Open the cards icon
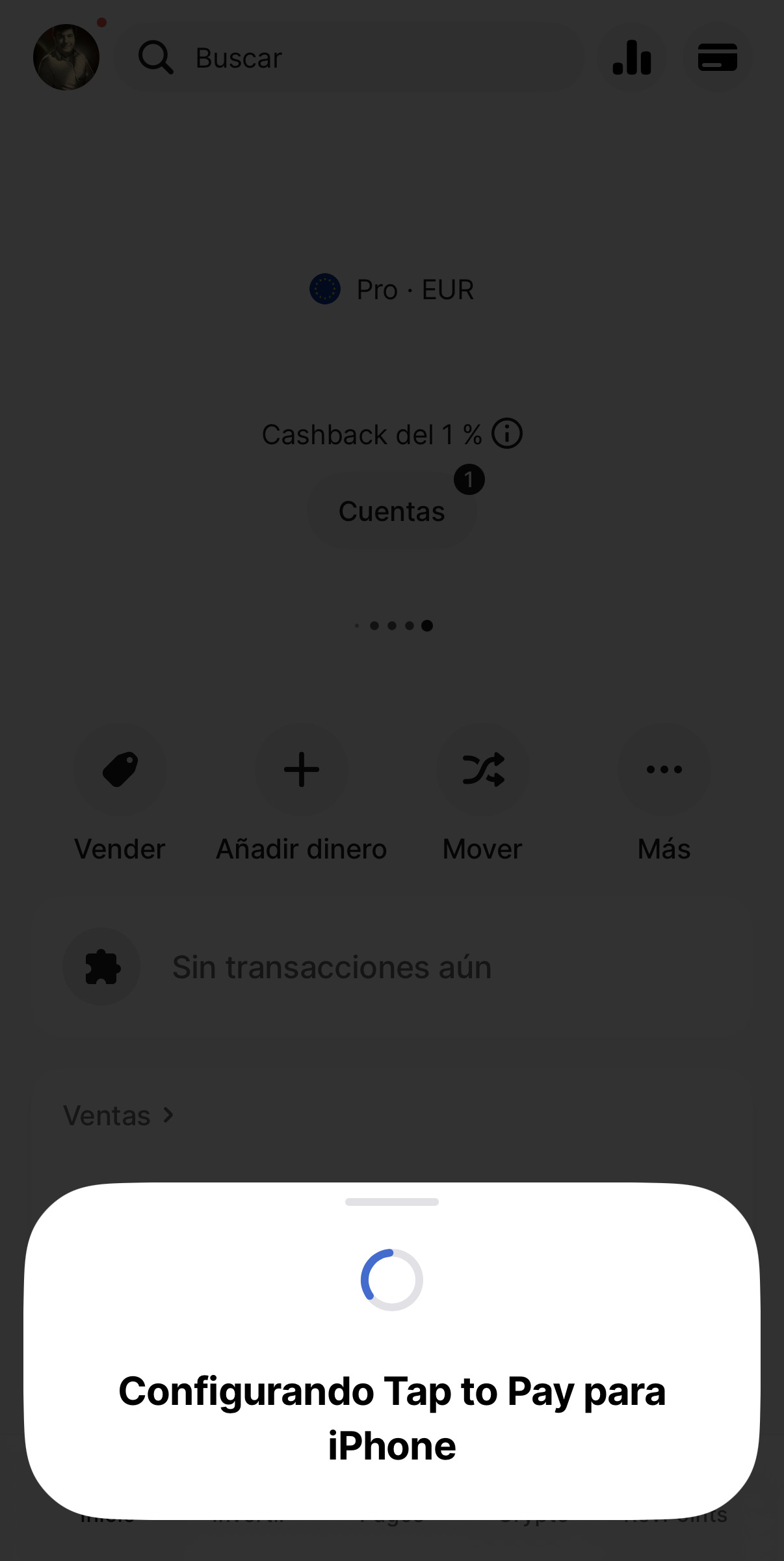Screen dimensions: 784x1561 point(717,58)
